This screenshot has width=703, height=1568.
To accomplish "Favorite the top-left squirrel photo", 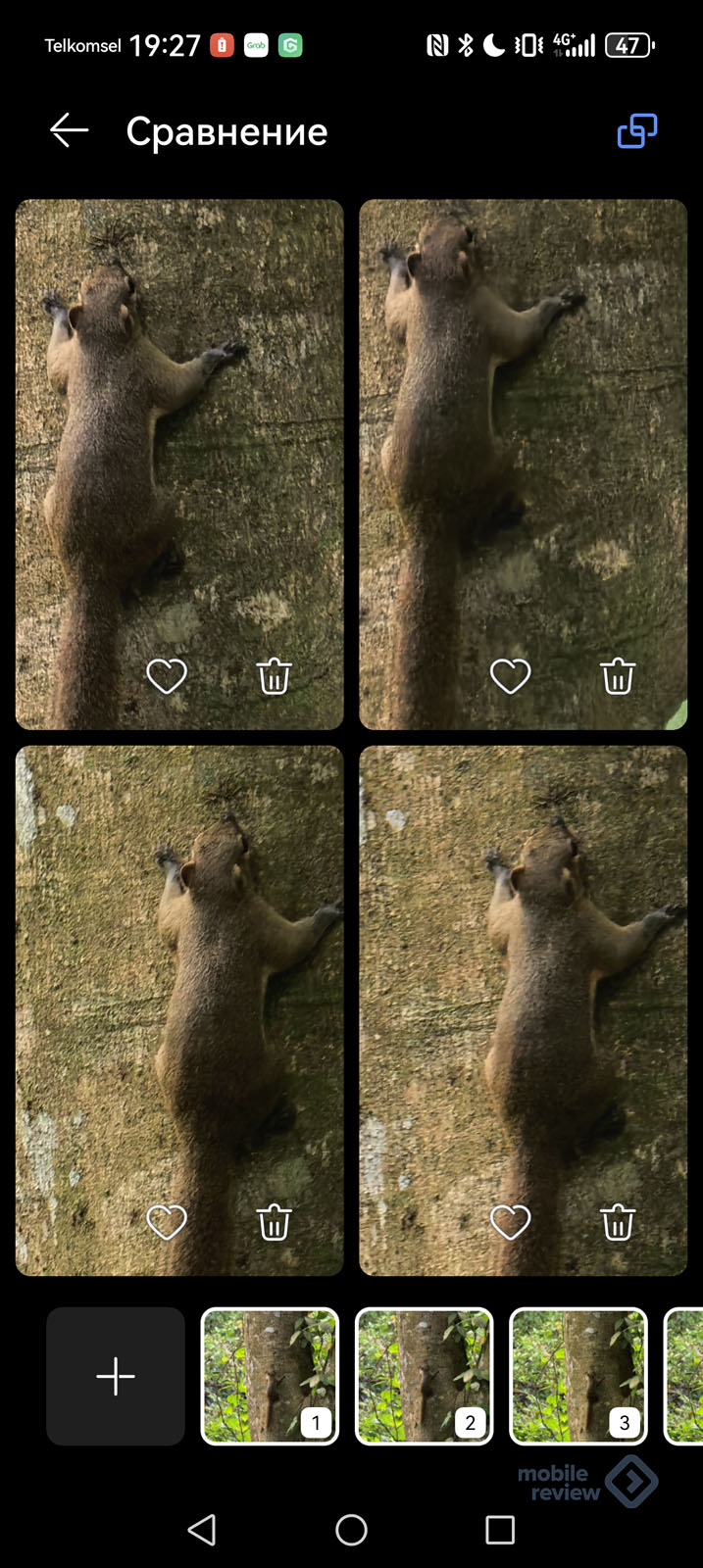I will coord(167,676).
